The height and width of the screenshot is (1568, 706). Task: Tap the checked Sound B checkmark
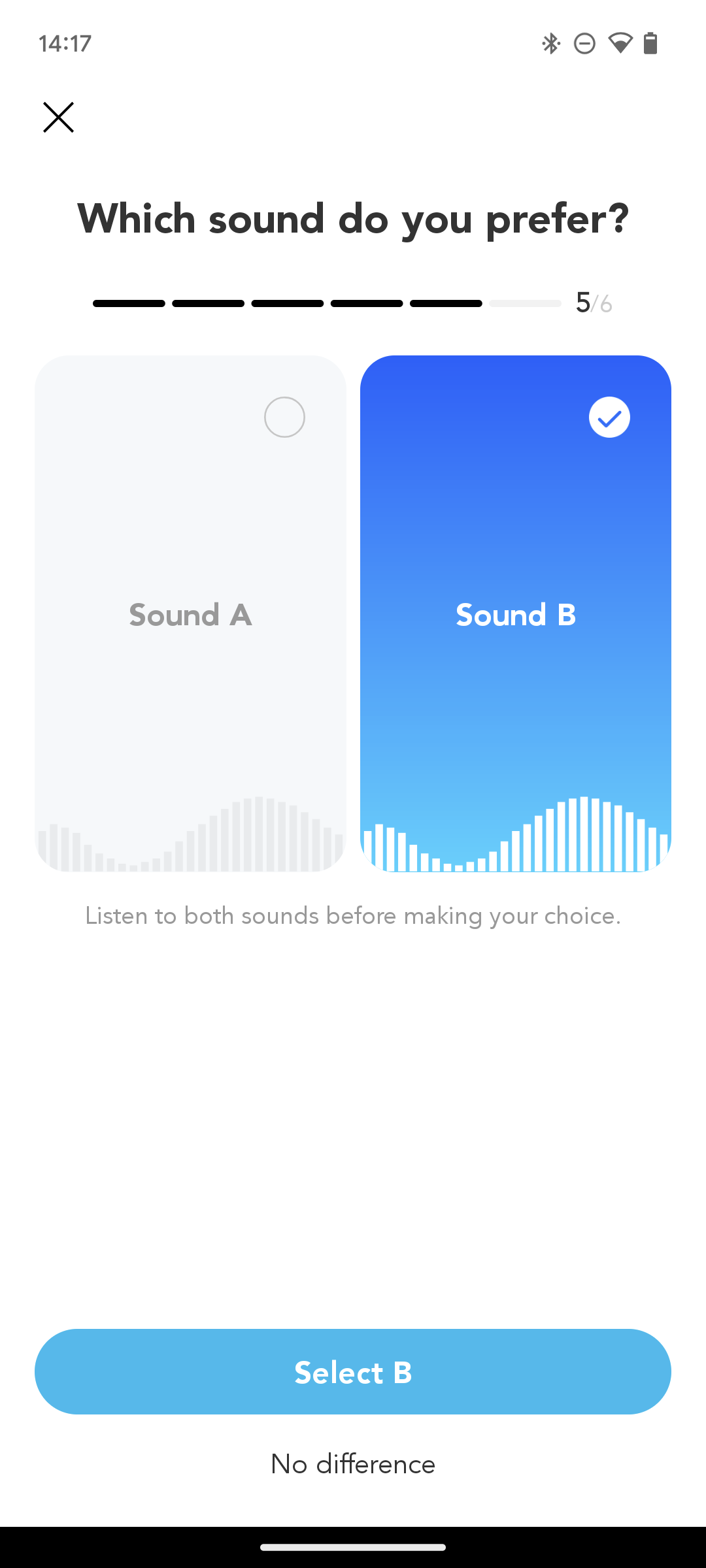tap(609, 417)
